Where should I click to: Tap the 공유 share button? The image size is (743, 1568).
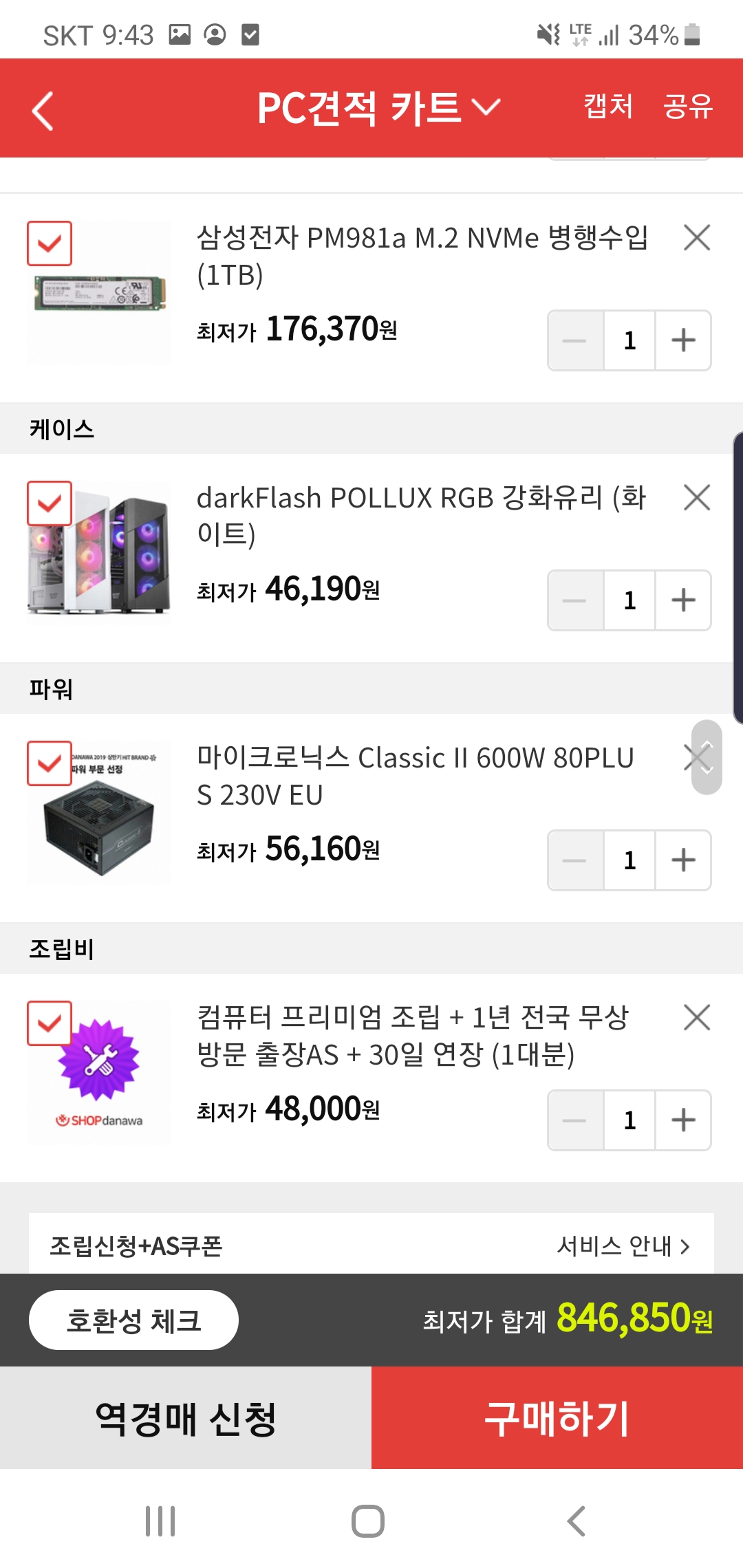point(688,107)
